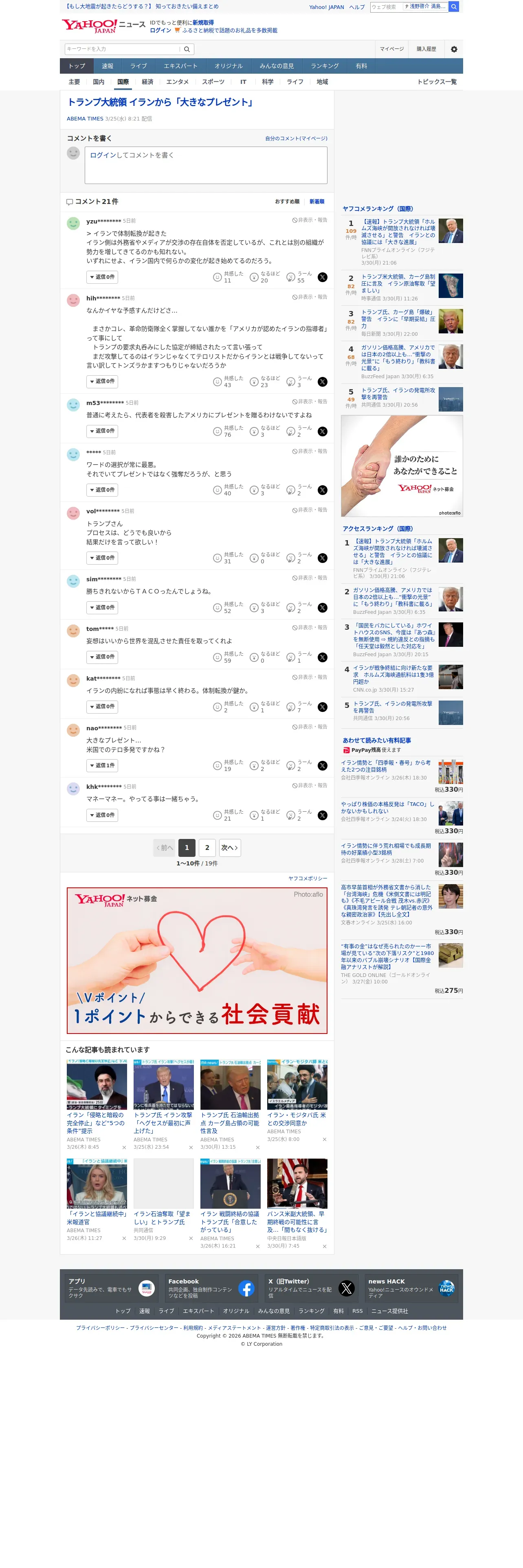Expand the one reply on nao's comment
The image size is (523, 1568).
[x=102, y=766]
